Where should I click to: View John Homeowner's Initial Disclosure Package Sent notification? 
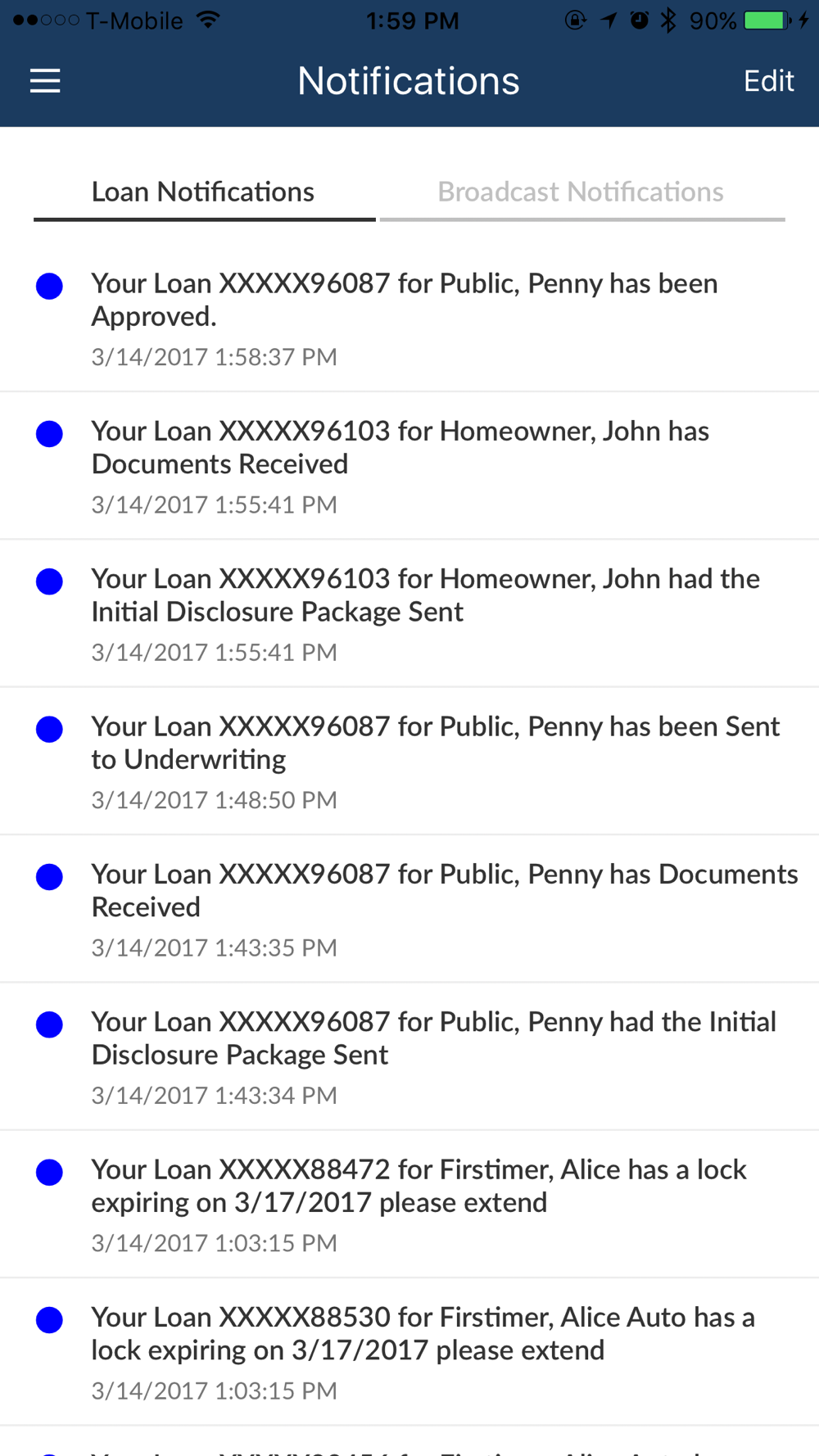409,613
